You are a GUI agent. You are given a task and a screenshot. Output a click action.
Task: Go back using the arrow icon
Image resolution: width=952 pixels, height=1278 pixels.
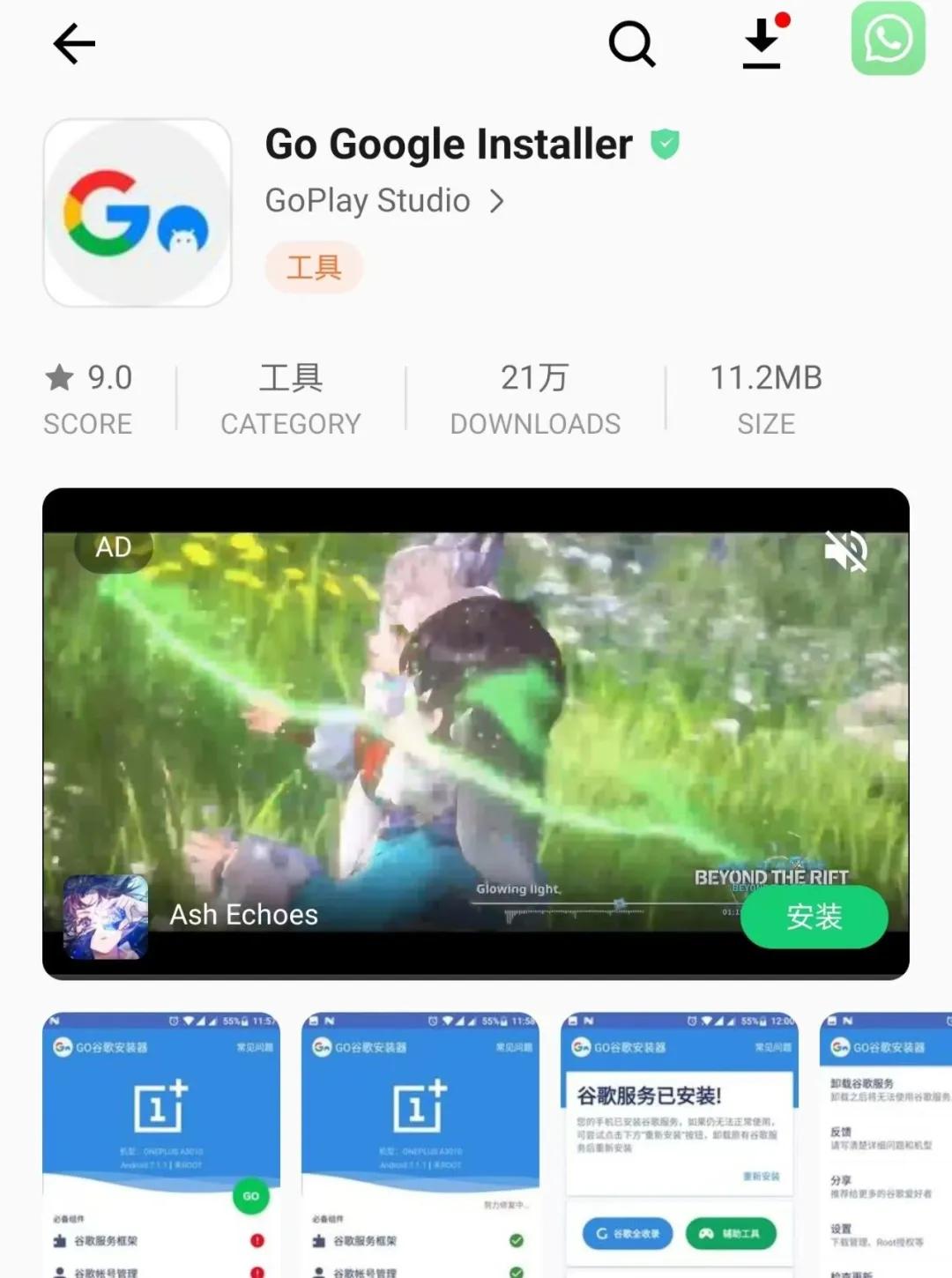click(74, 44)
